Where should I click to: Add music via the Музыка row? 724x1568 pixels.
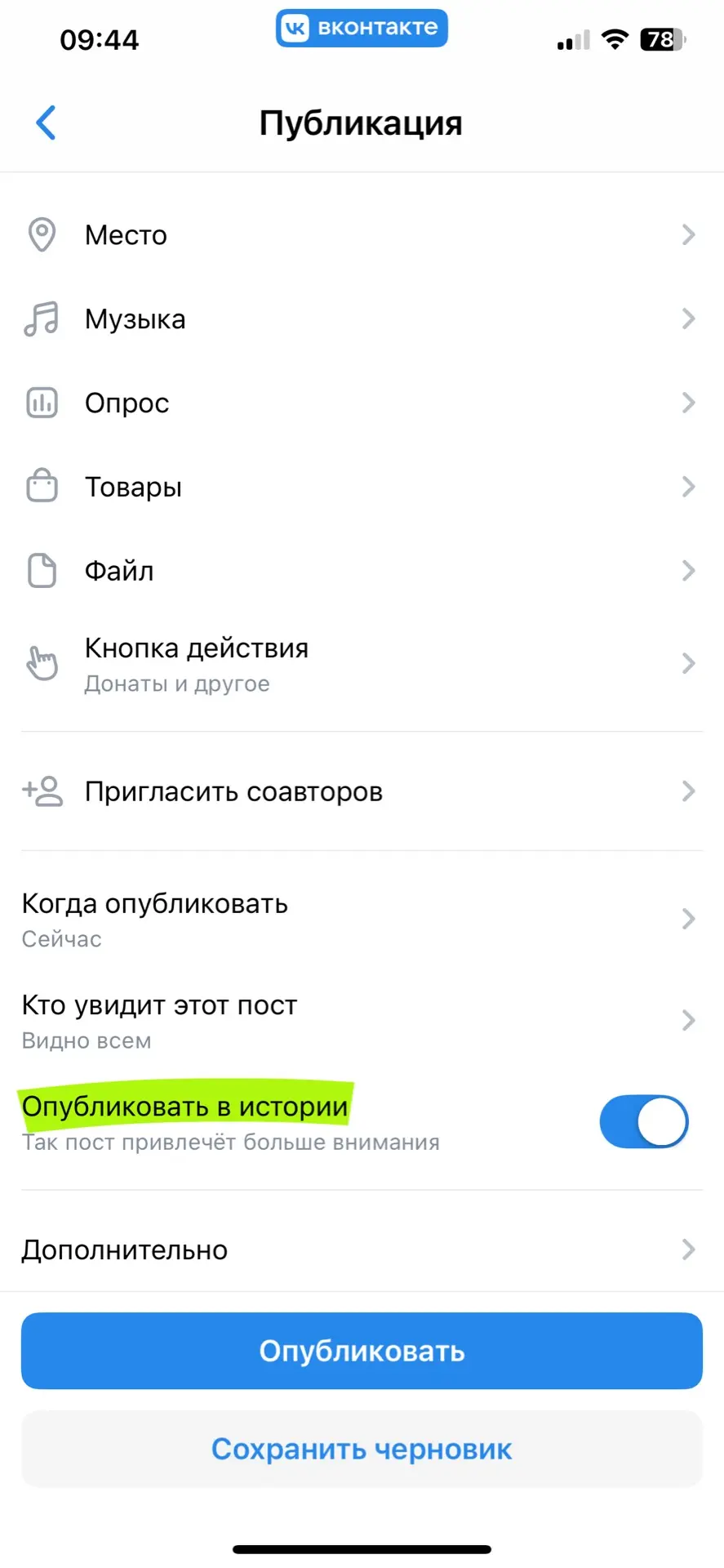click(x=362, y=319)
